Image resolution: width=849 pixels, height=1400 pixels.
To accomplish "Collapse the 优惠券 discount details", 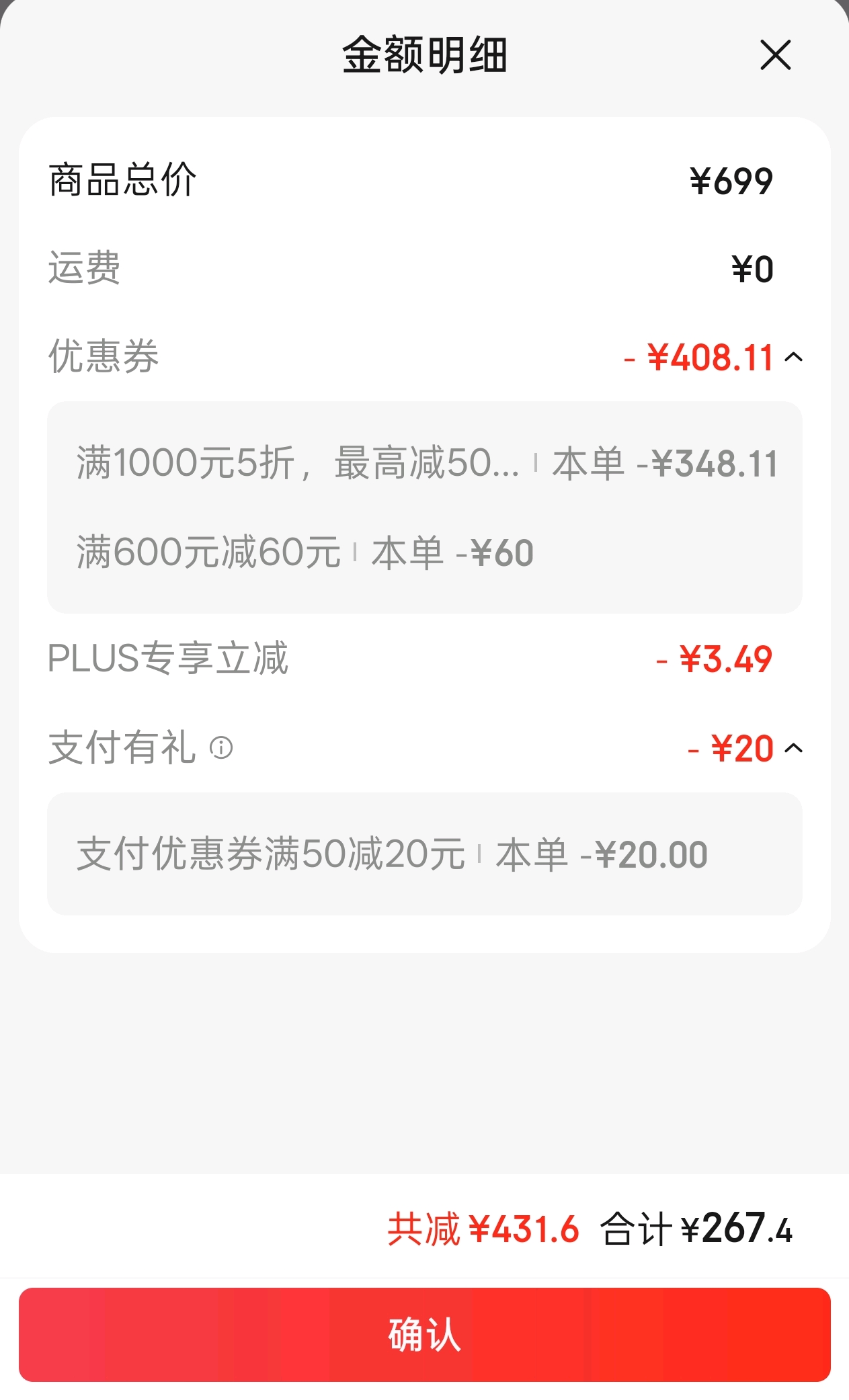I will pos(794,357).
